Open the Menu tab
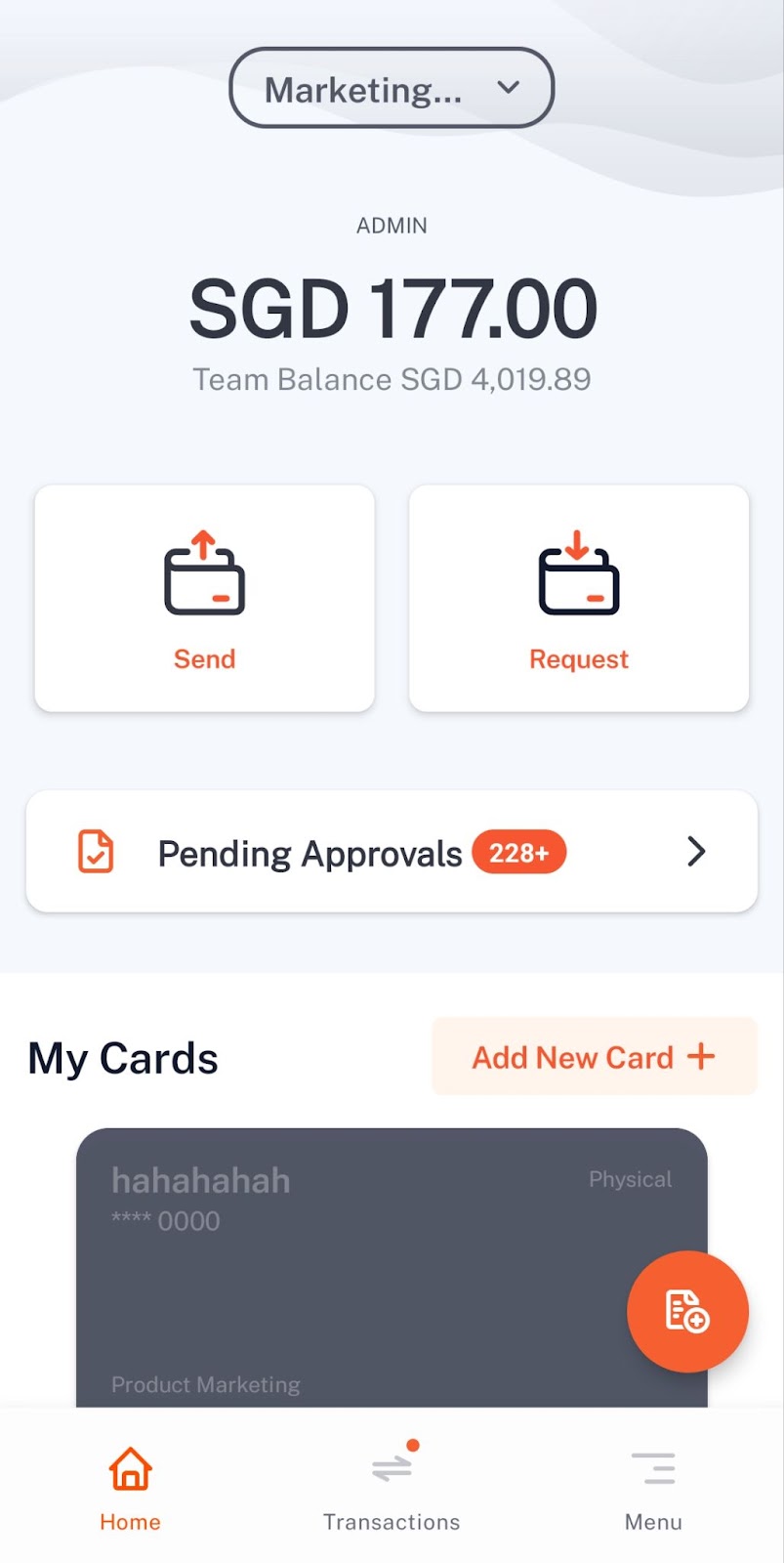The height and width of the screenshot is (1563, 784). coord(653,1487)
